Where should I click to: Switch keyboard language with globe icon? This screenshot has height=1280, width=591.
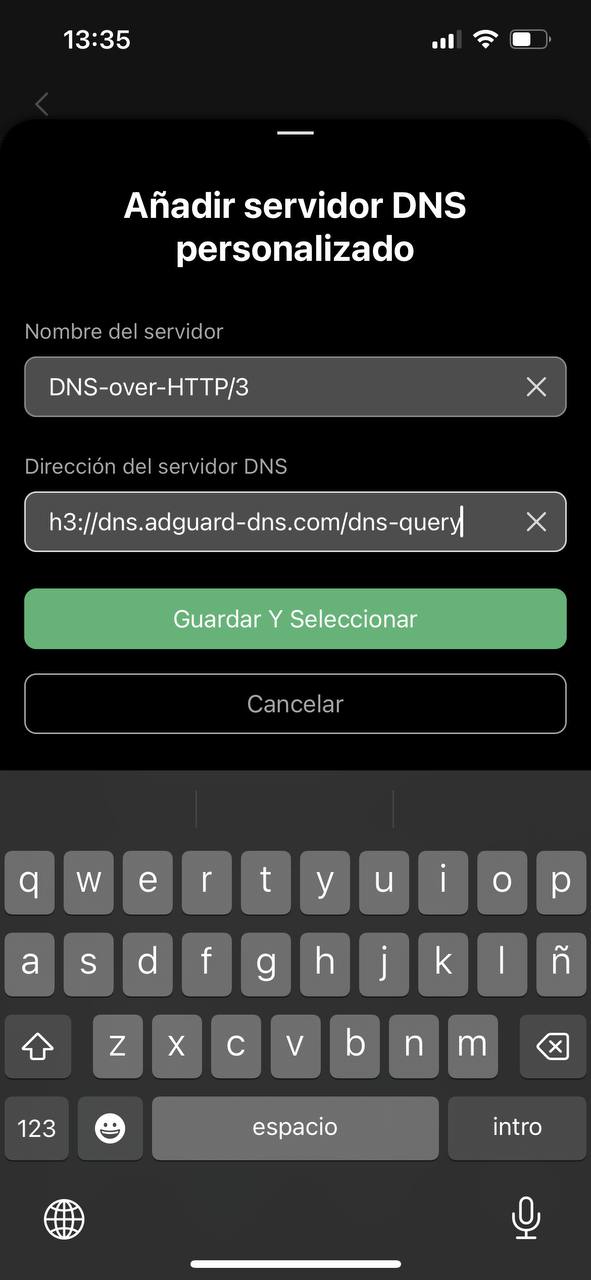[x=64, y=1218]
